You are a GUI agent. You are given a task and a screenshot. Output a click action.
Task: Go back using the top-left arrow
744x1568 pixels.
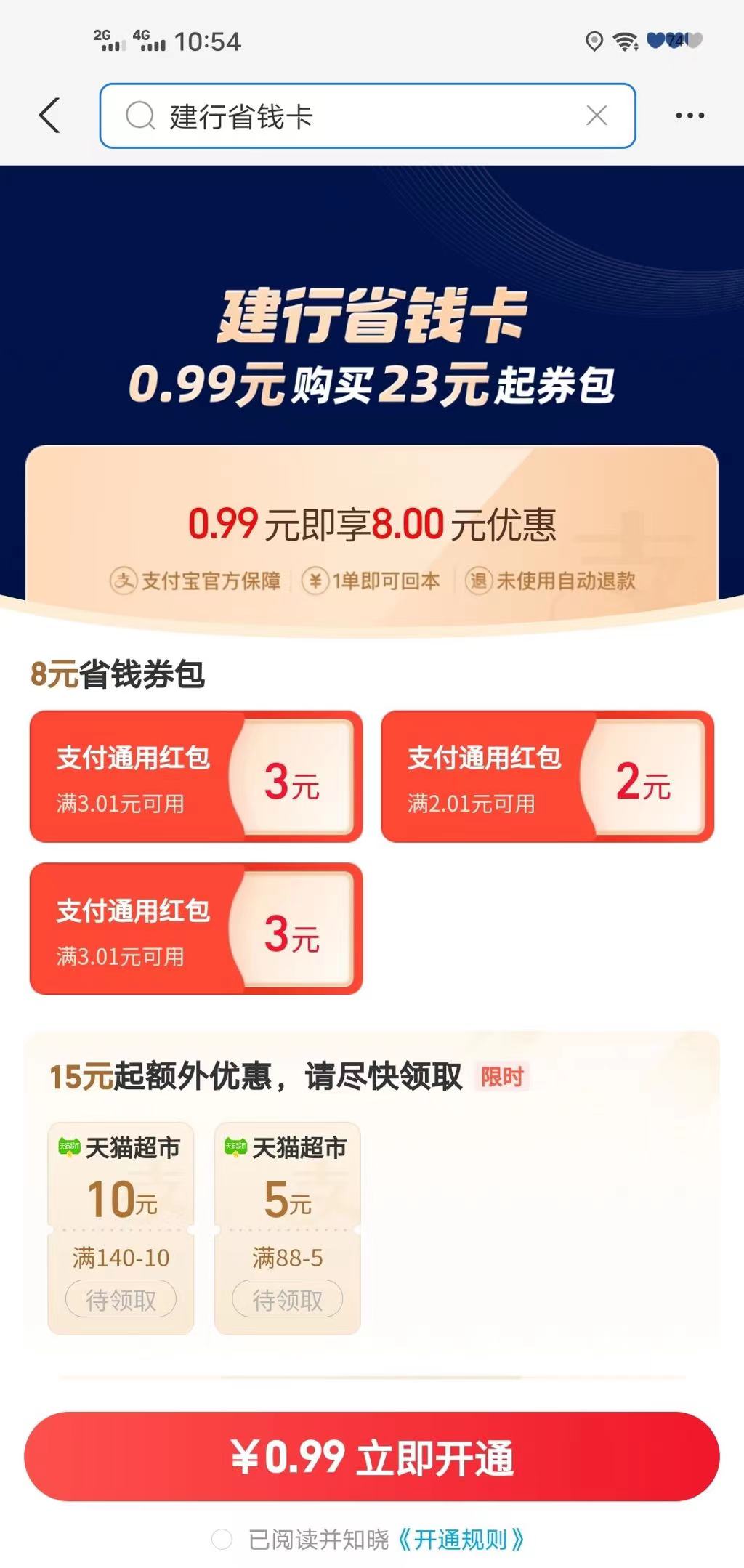pyautogui.click(x=49, y=116)
